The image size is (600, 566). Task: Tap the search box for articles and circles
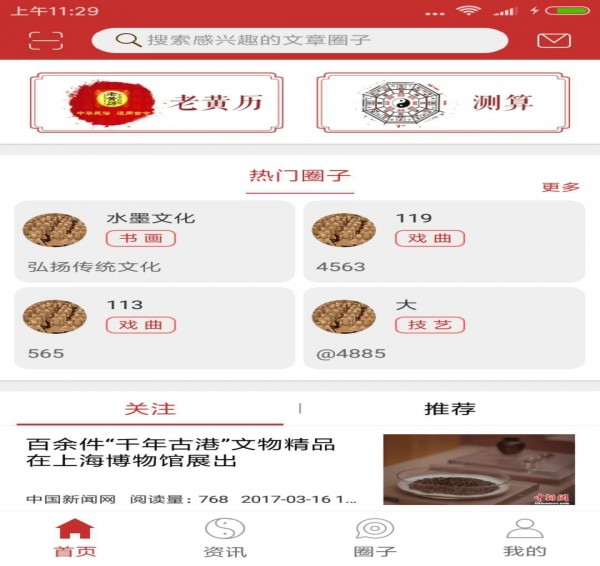coord(300,40)
